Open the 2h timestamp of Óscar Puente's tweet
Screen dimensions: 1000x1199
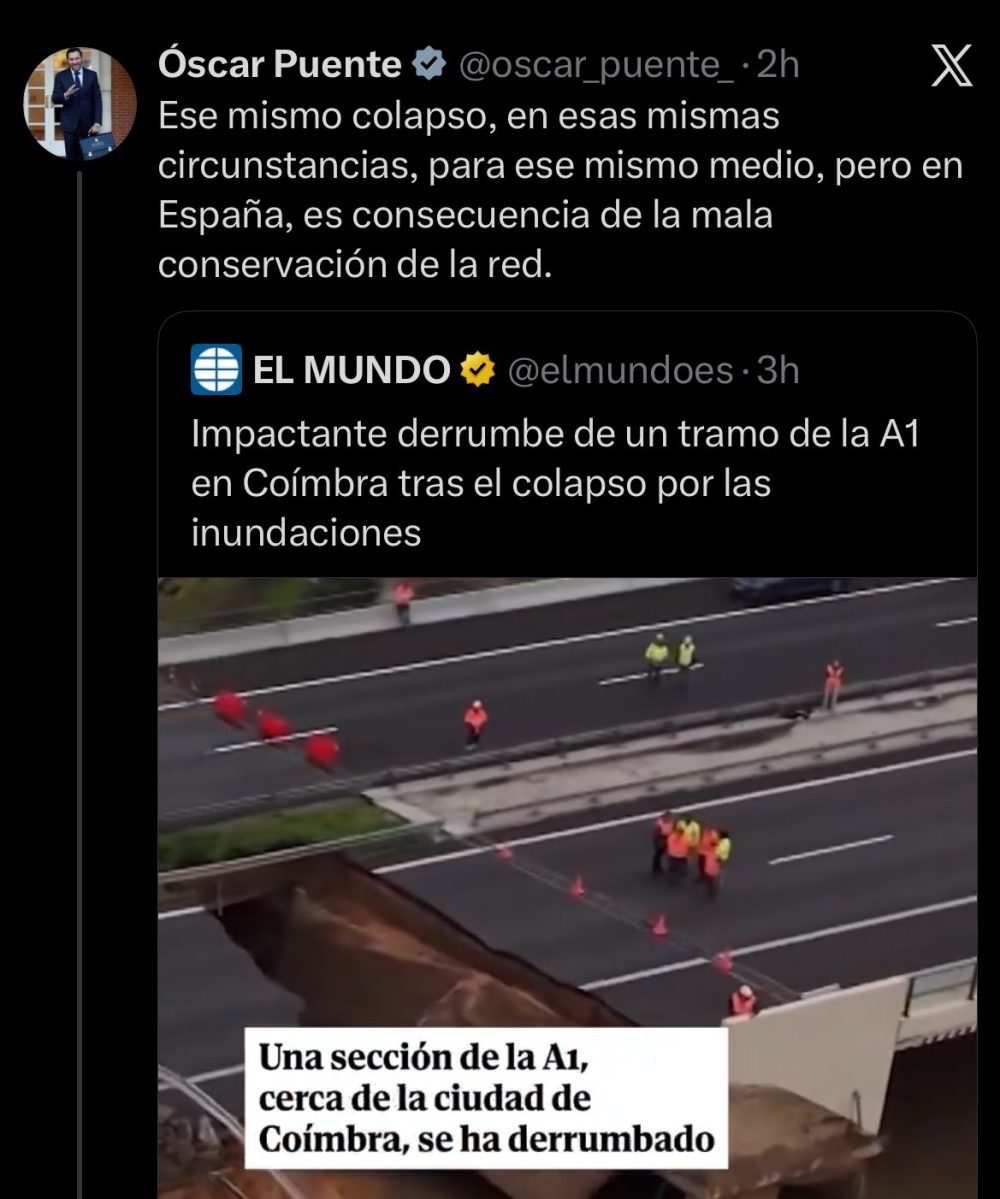click(x=778, y=63)
